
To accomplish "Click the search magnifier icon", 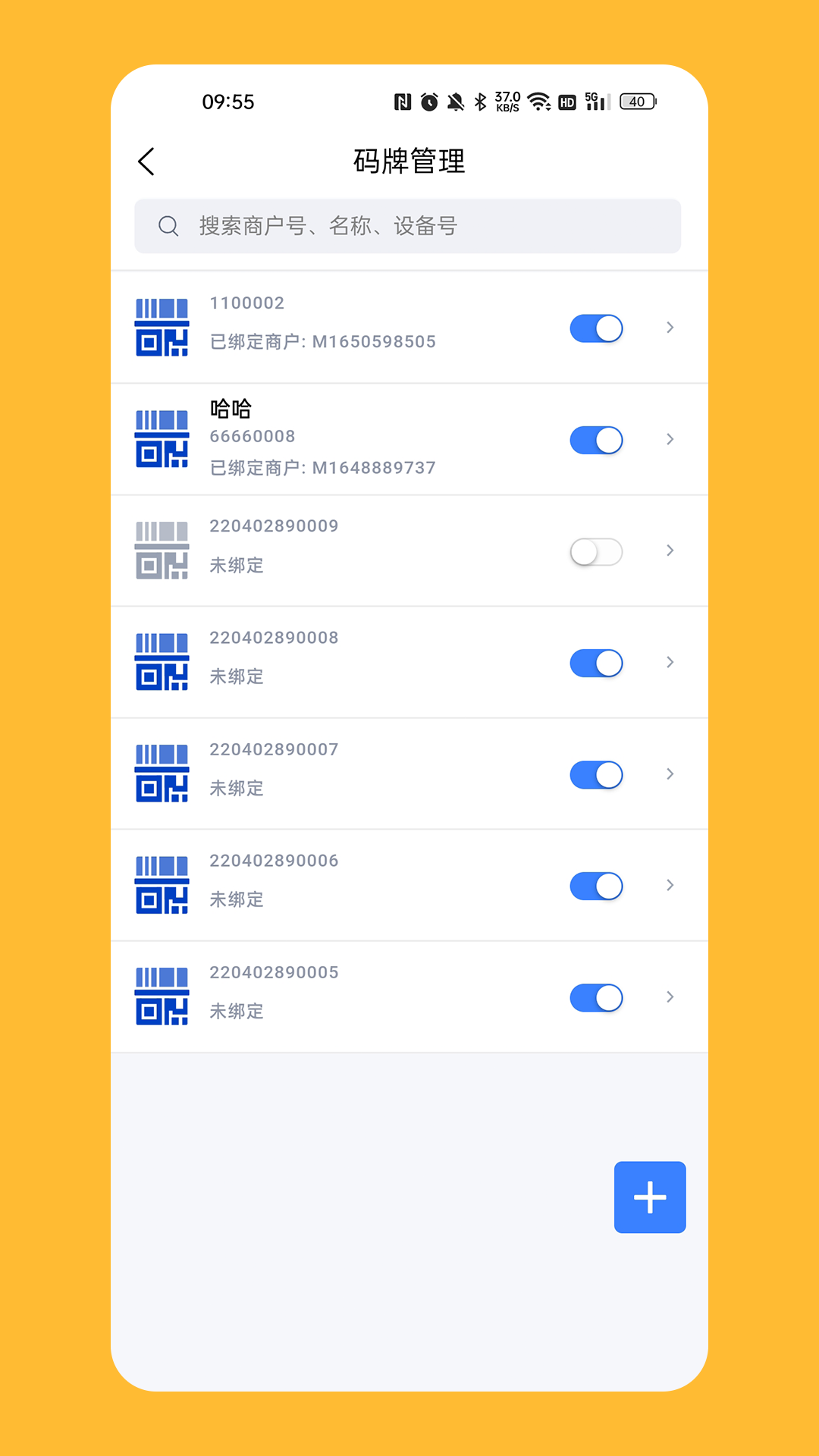I will (168, 226).
